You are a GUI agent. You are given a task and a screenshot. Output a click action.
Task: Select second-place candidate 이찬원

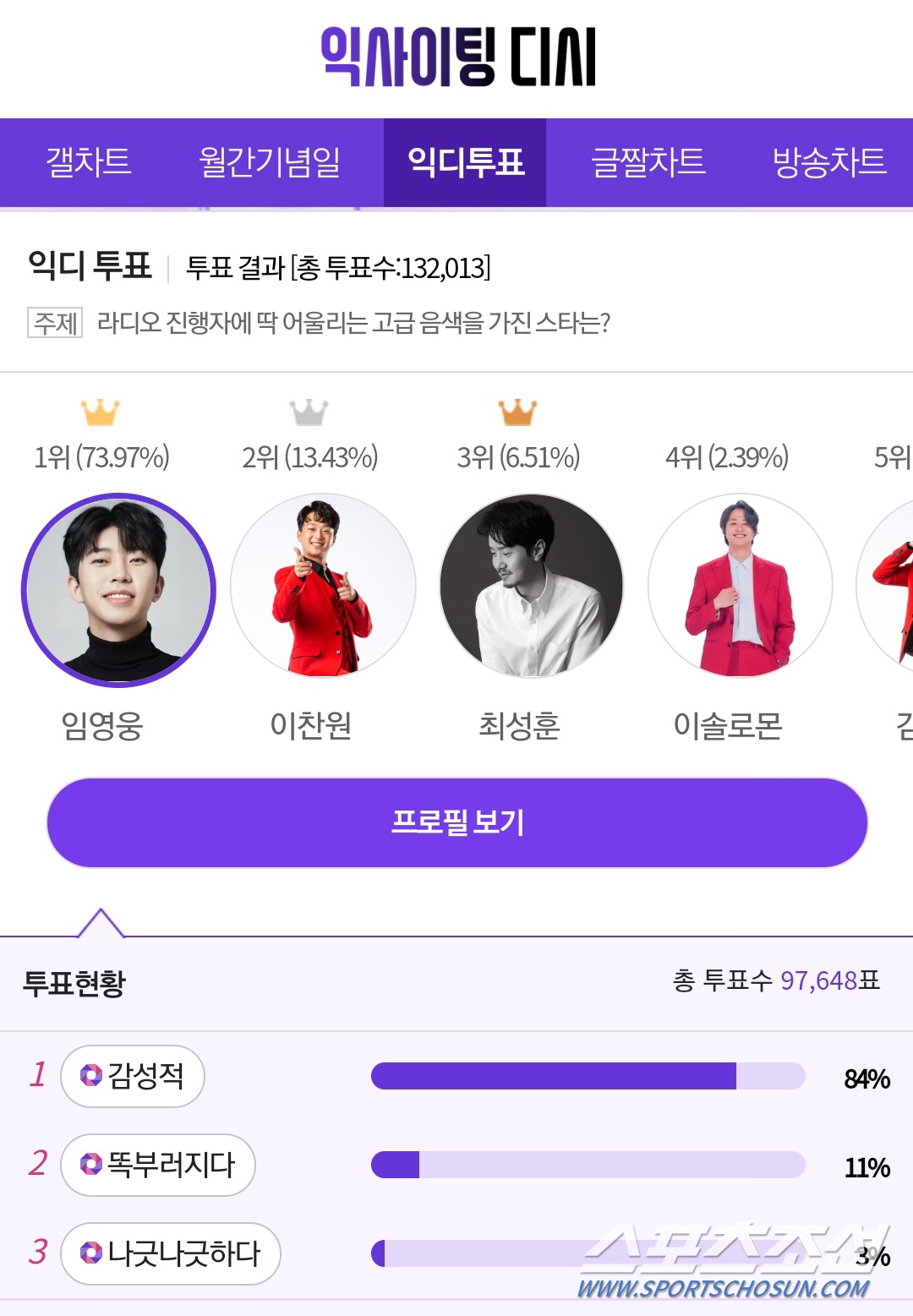[323, 586]
